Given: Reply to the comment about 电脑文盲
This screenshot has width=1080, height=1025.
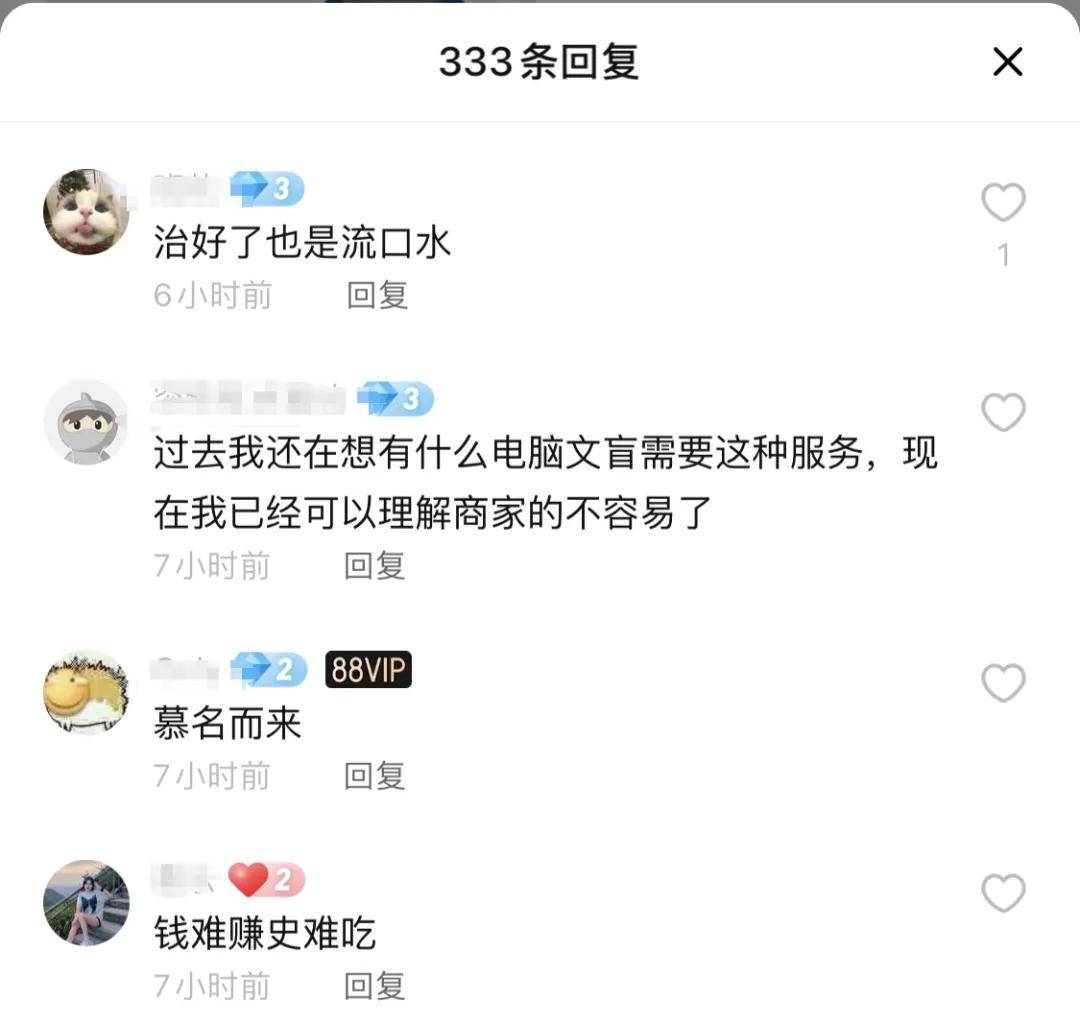Looking at the screenshot, I should 375,566.
